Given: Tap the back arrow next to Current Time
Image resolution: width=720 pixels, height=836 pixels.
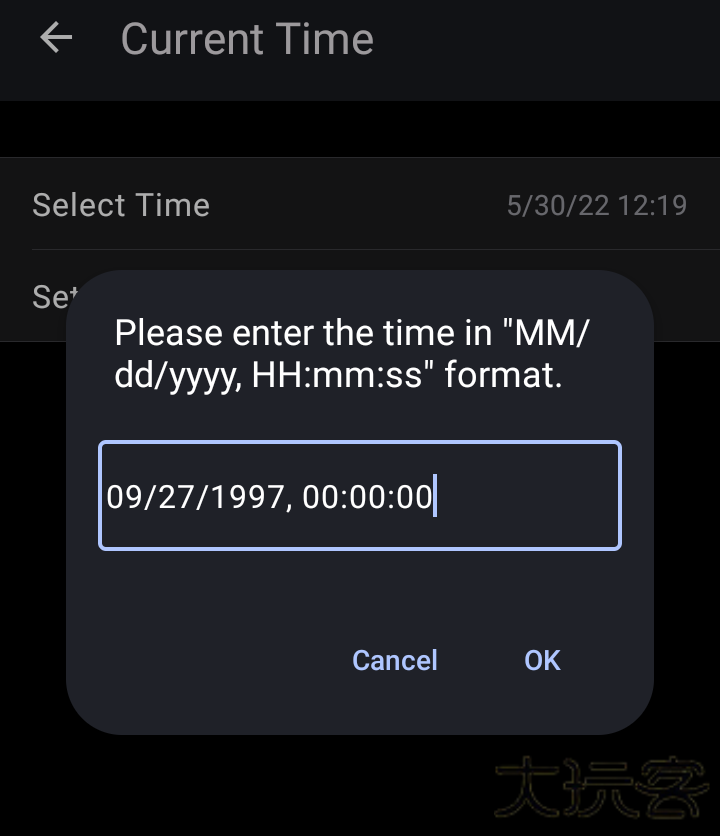Looking at the screenshot, I should 56,39.
